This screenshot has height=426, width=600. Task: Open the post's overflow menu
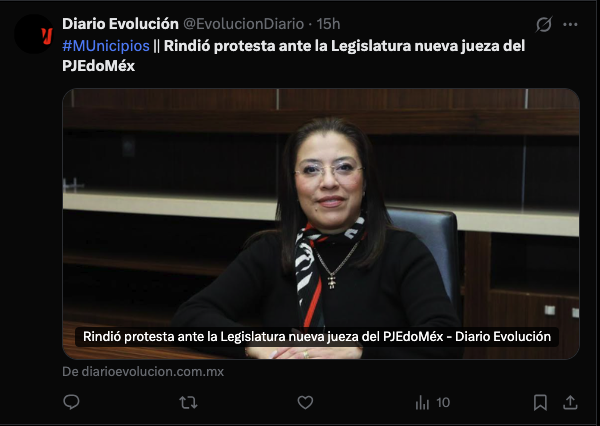click(571, 23)
